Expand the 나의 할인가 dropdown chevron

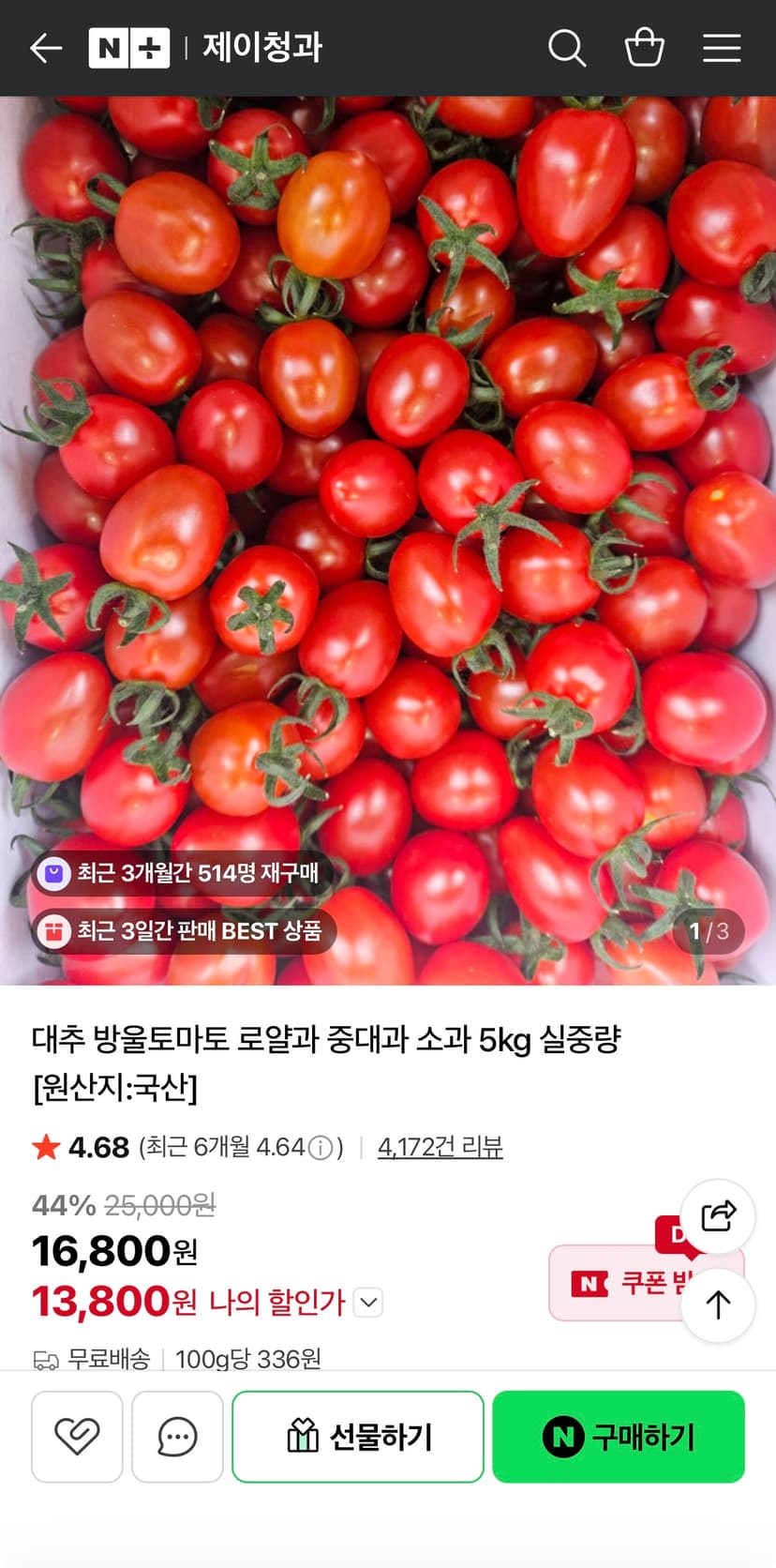[x=369, y=1303]
